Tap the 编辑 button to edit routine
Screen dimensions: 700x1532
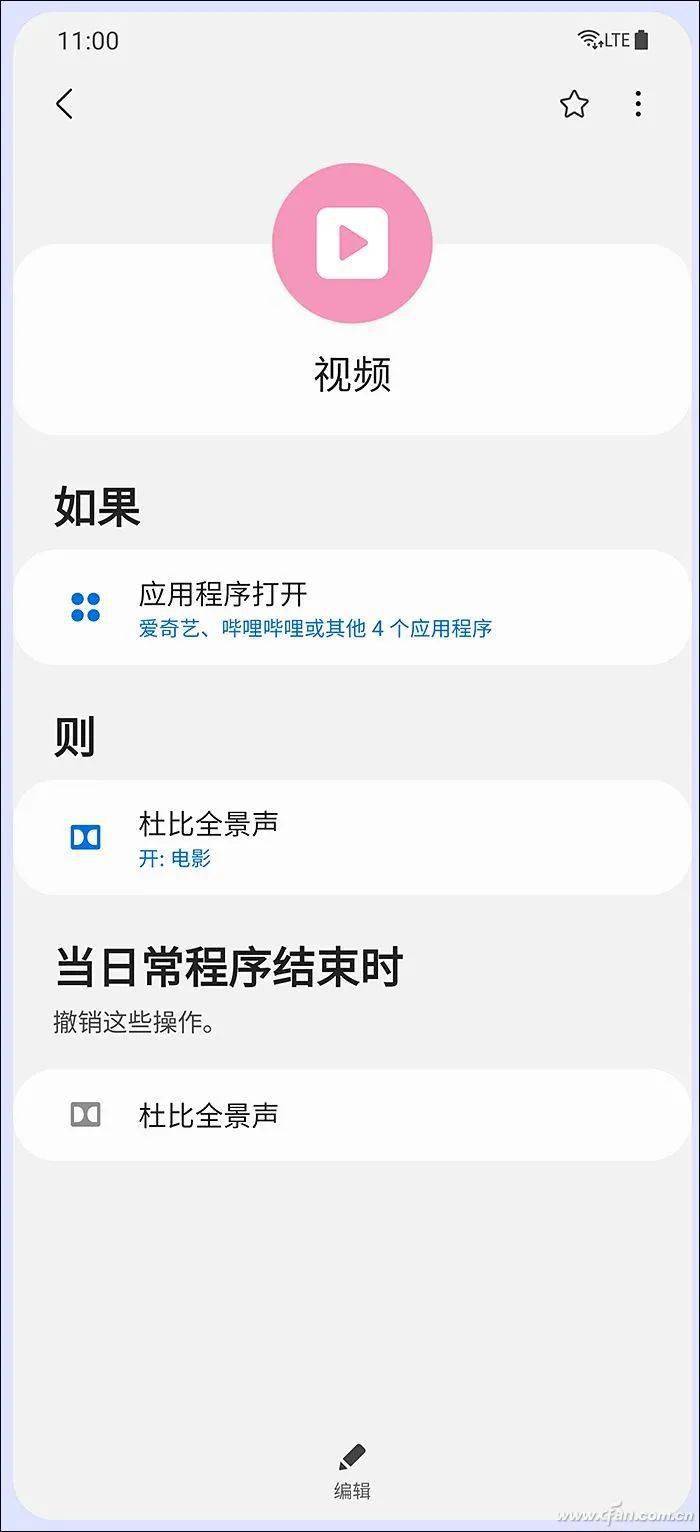(352, 1471)
